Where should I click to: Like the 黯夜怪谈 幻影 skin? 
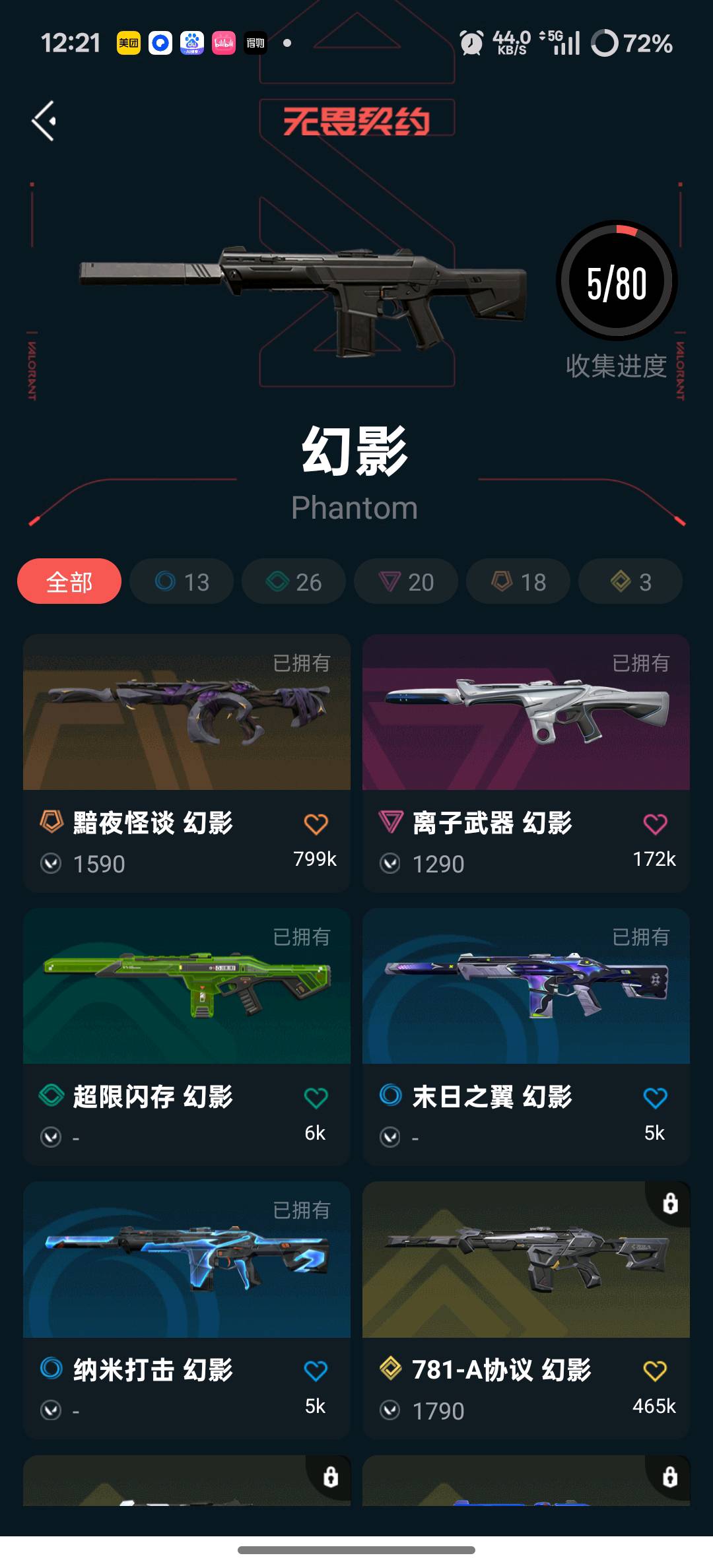pyautogui.click(x=316, y=824)
